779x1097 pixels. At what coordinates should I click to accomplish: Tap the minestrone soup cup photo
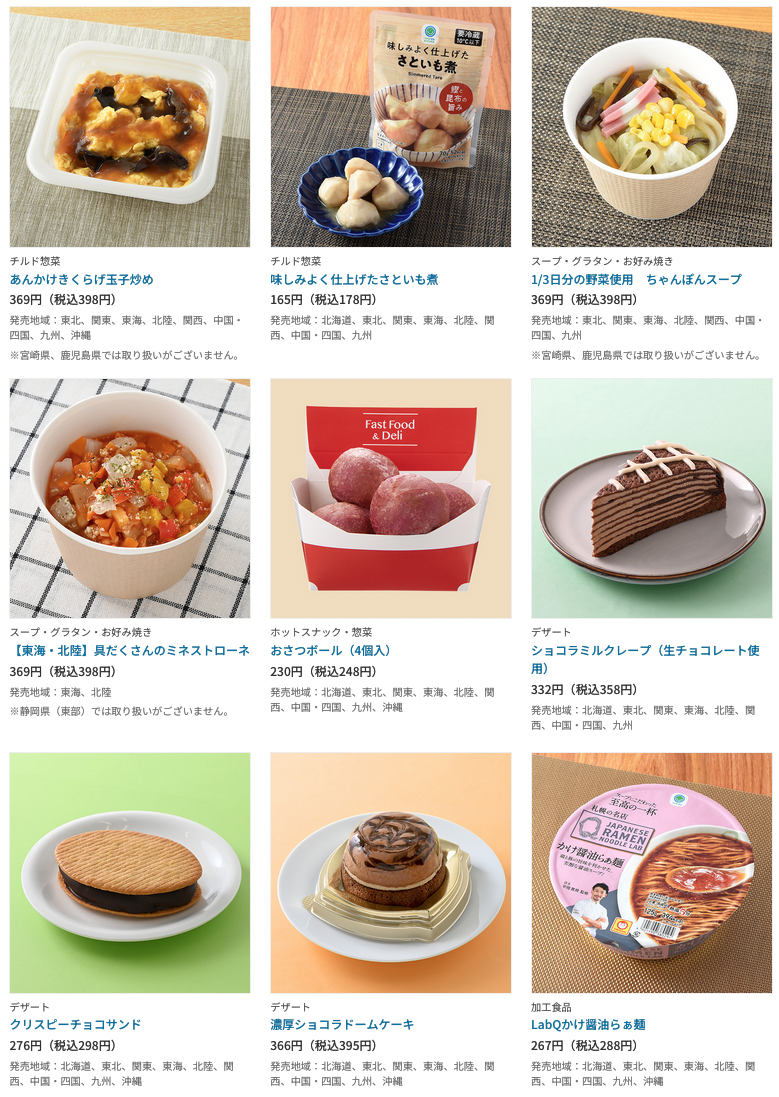tap(130, 498)
